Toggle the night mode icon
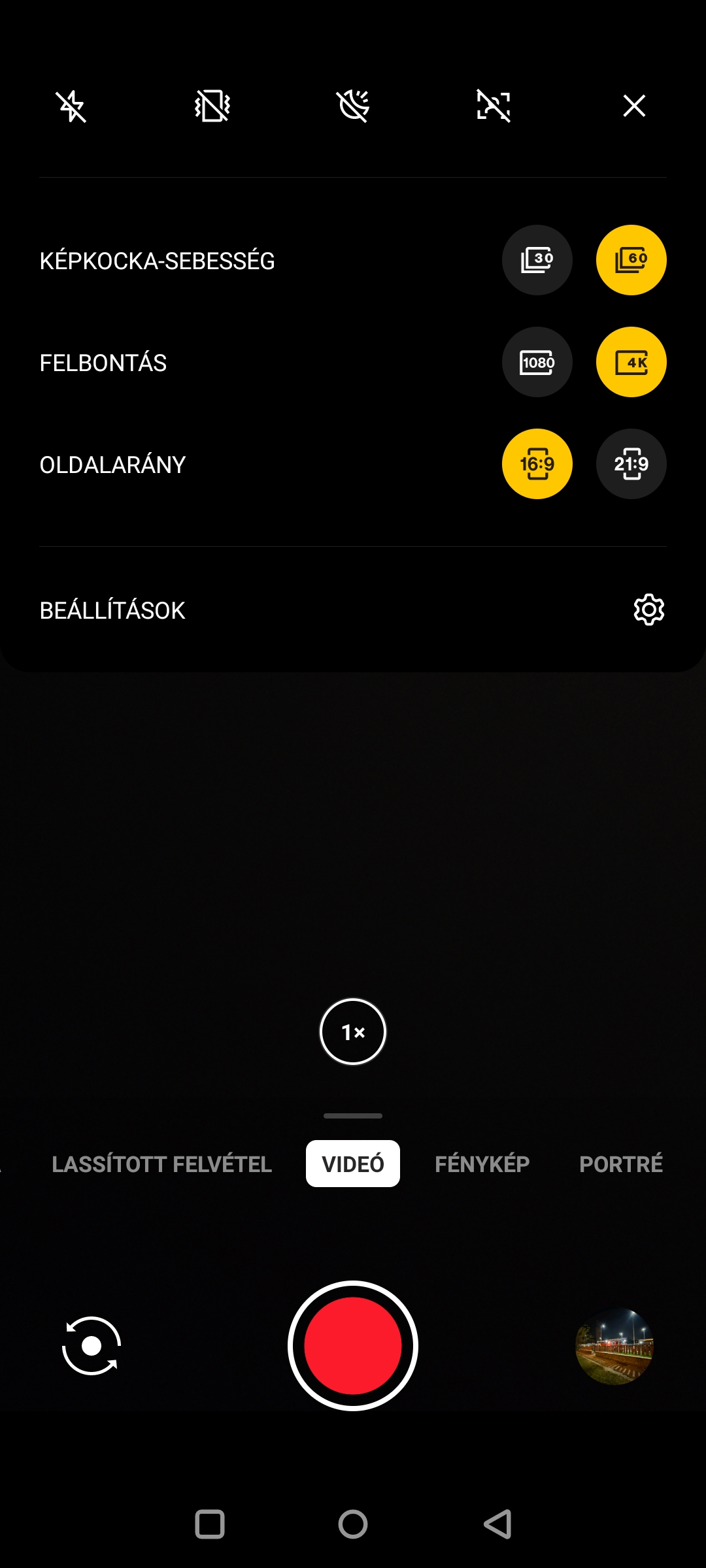 tap(353, 106)
